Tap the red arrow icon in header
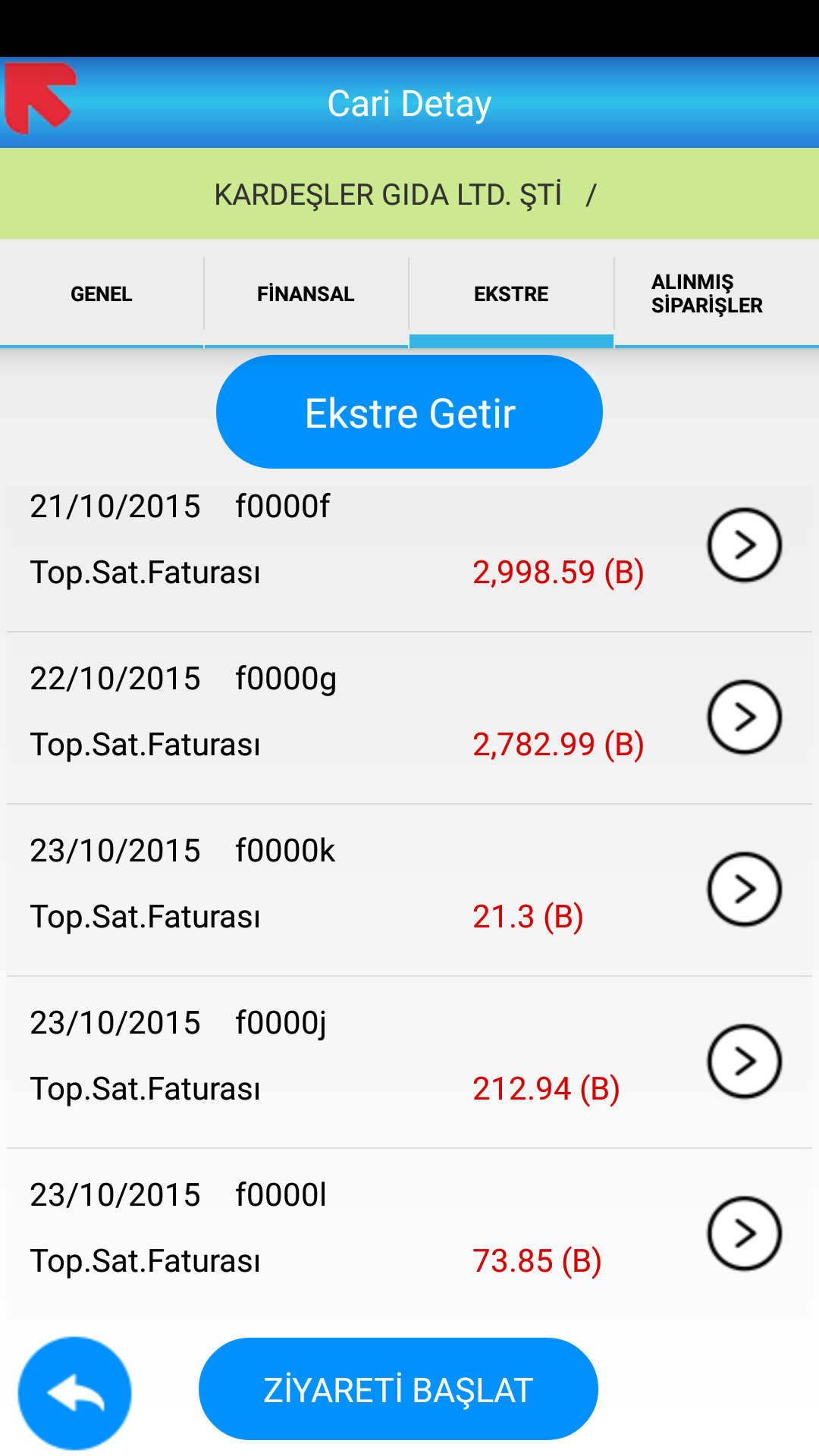819x1456 pixels. [41, 98]
